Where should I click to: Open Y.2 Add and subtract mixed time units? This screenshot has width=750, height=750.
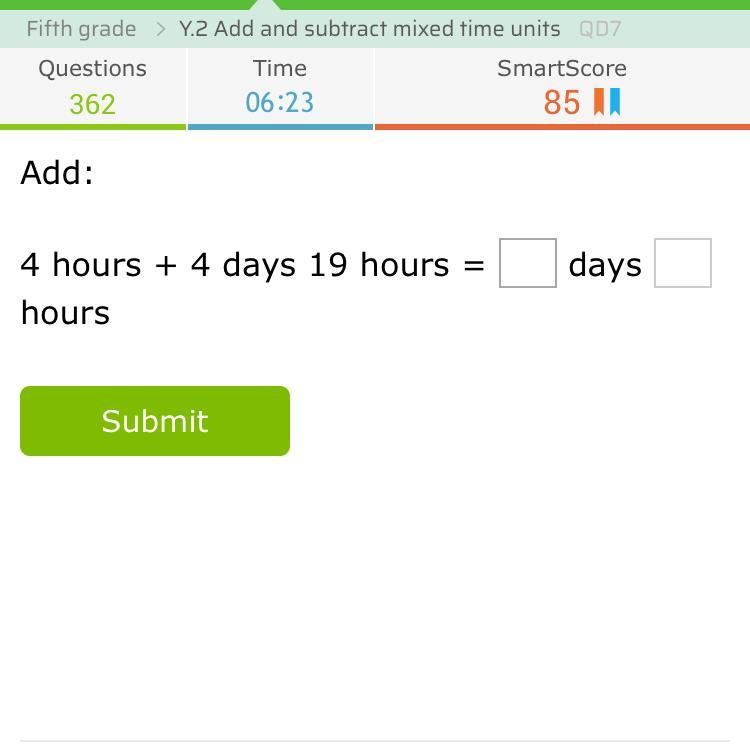point(370,28)
